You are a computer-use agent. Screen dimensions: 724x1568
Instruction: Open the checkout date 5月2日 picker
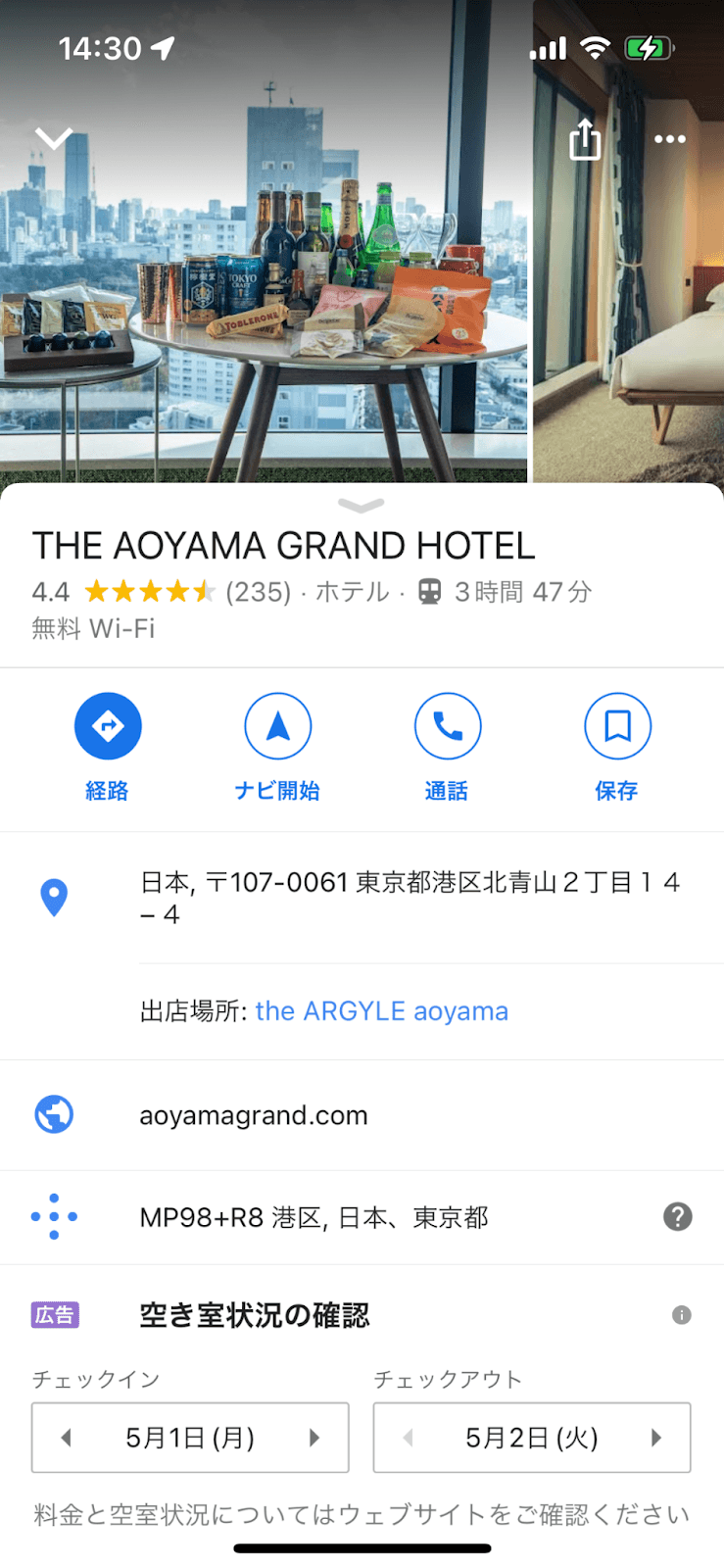532,1438
